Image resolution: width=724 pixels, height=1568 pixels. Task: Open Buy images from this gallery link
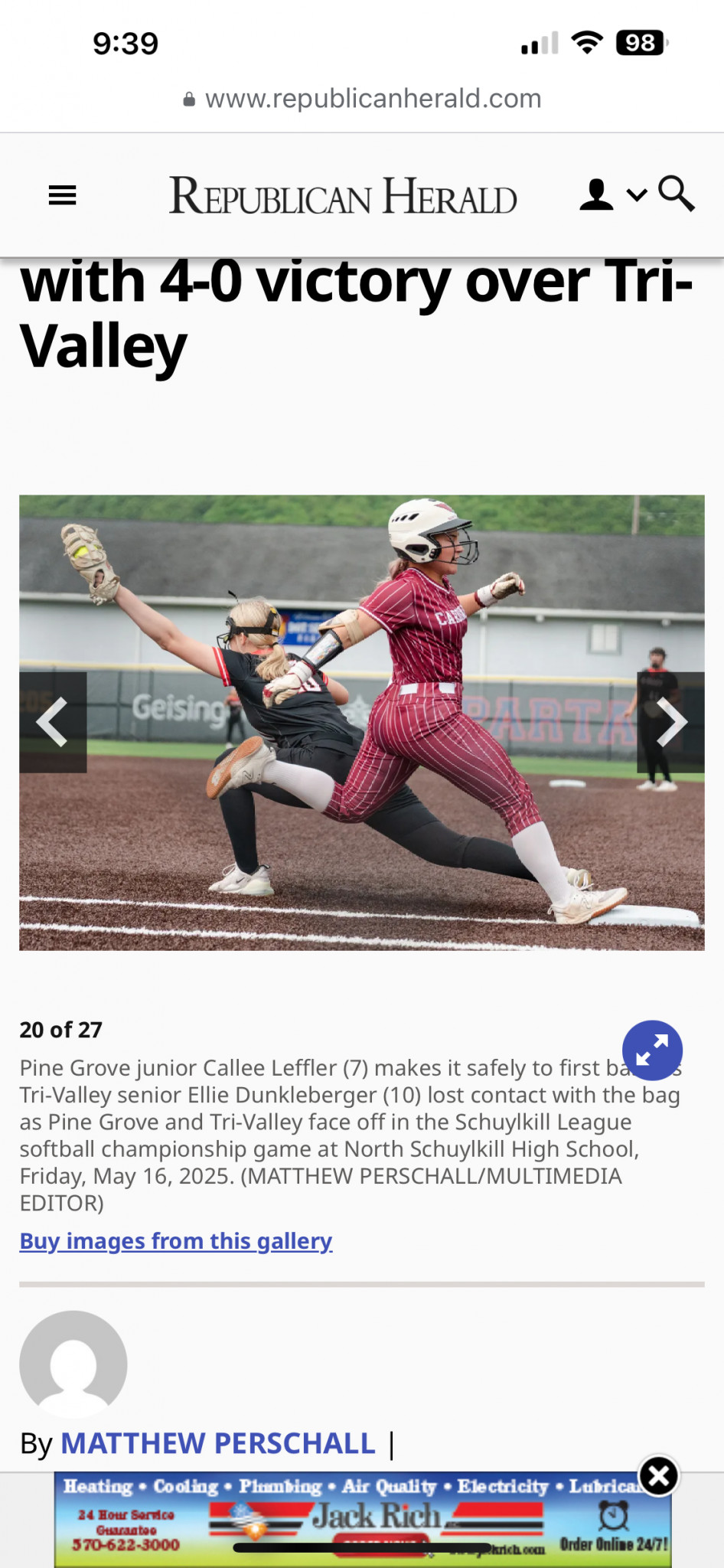(x=176, y=1240)
